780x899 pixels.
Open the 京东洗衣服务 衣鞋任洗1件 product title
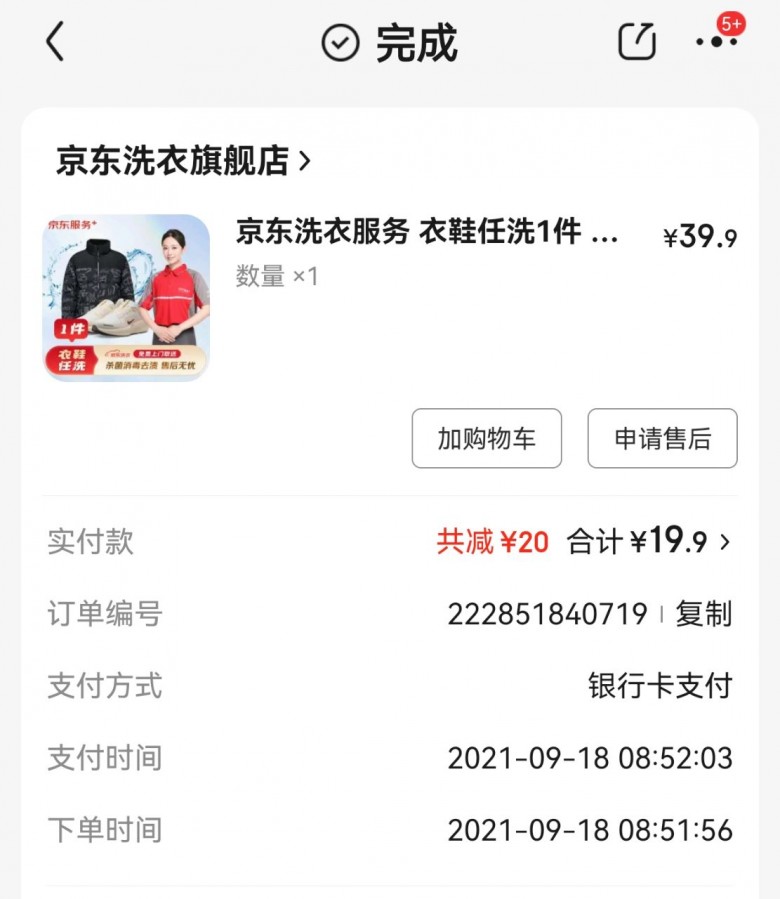tap(427, 232)
